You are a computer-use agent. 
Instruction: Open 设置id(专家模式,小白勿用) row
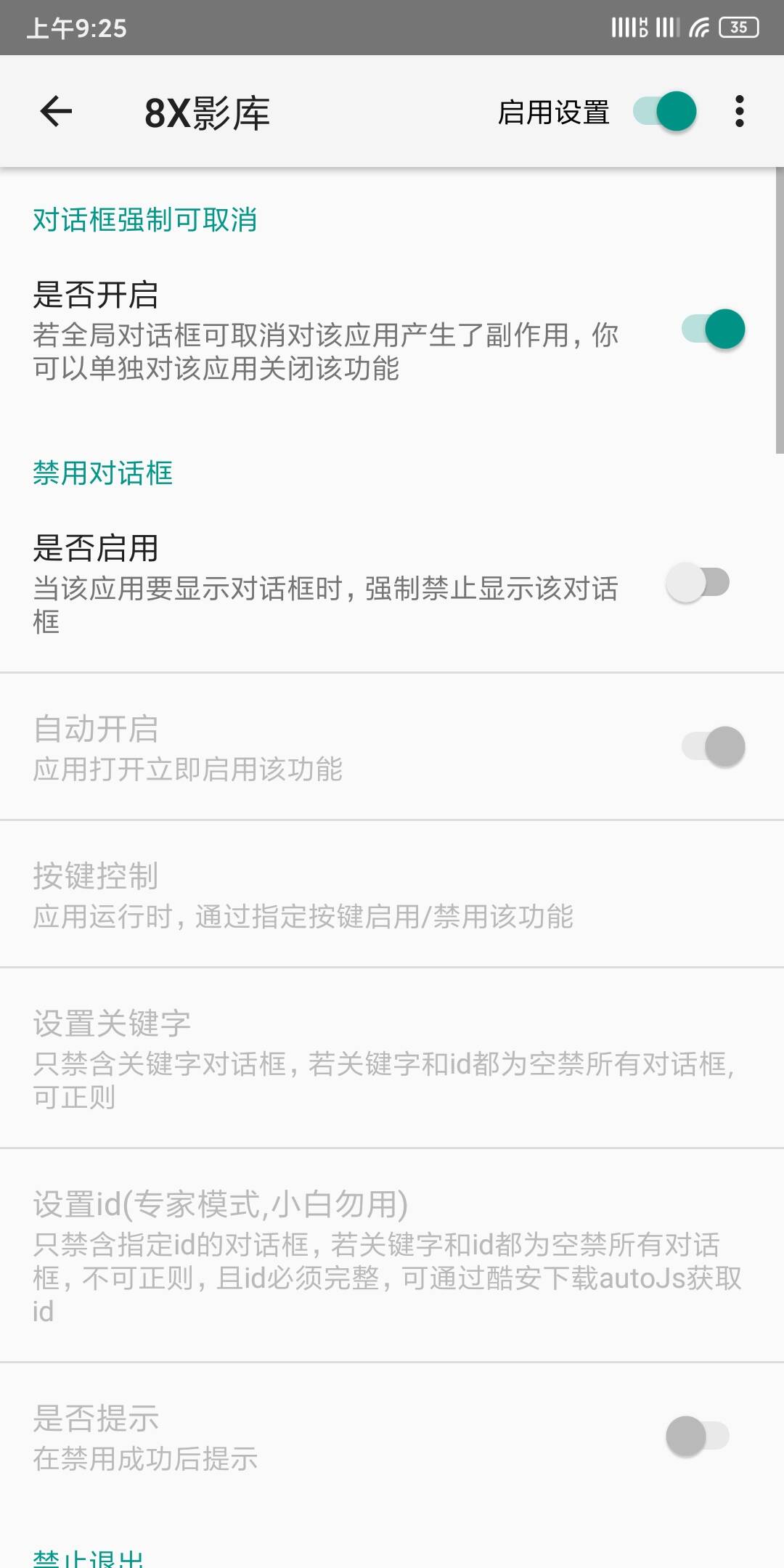tap(392, 1256)
